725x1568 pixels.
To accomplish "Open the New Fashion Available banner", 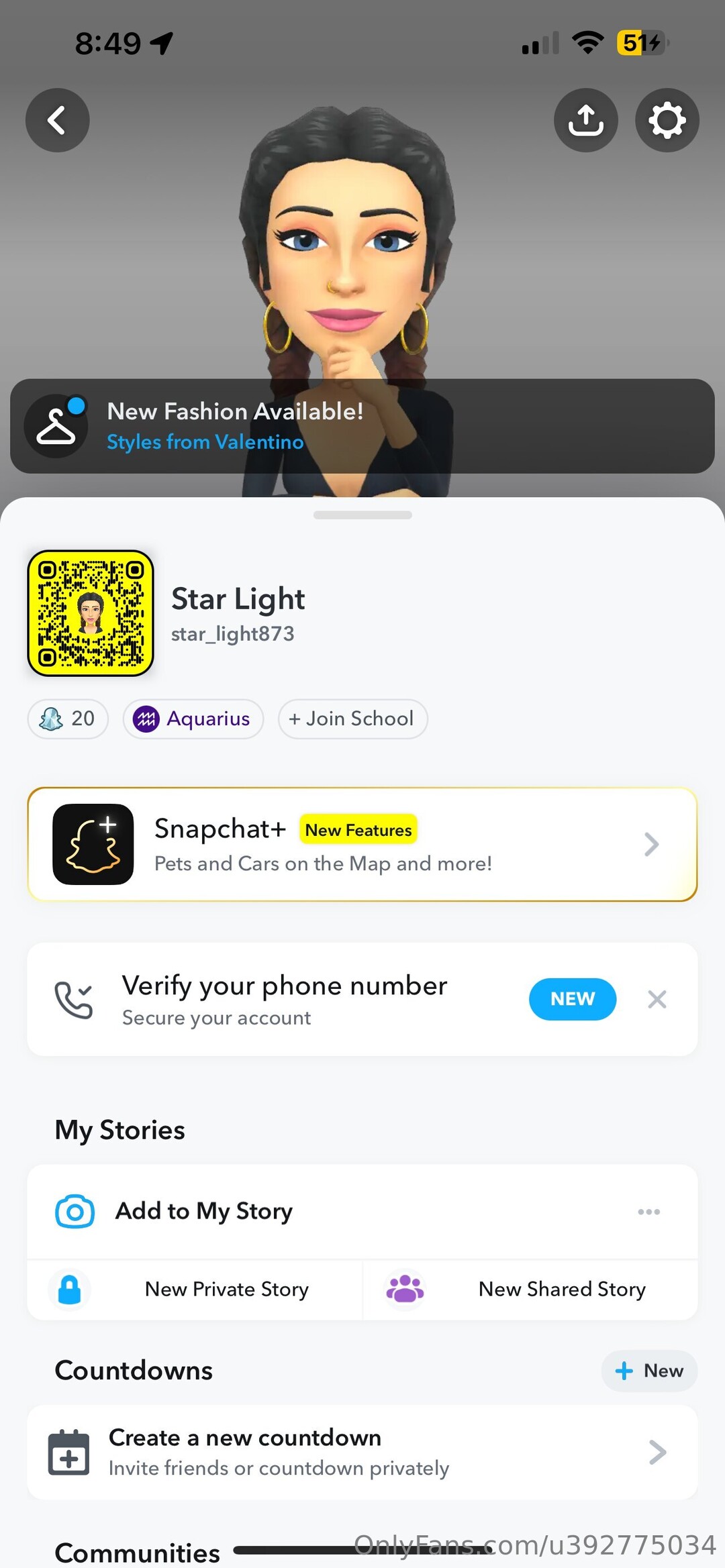I will [x=362, y=426].
